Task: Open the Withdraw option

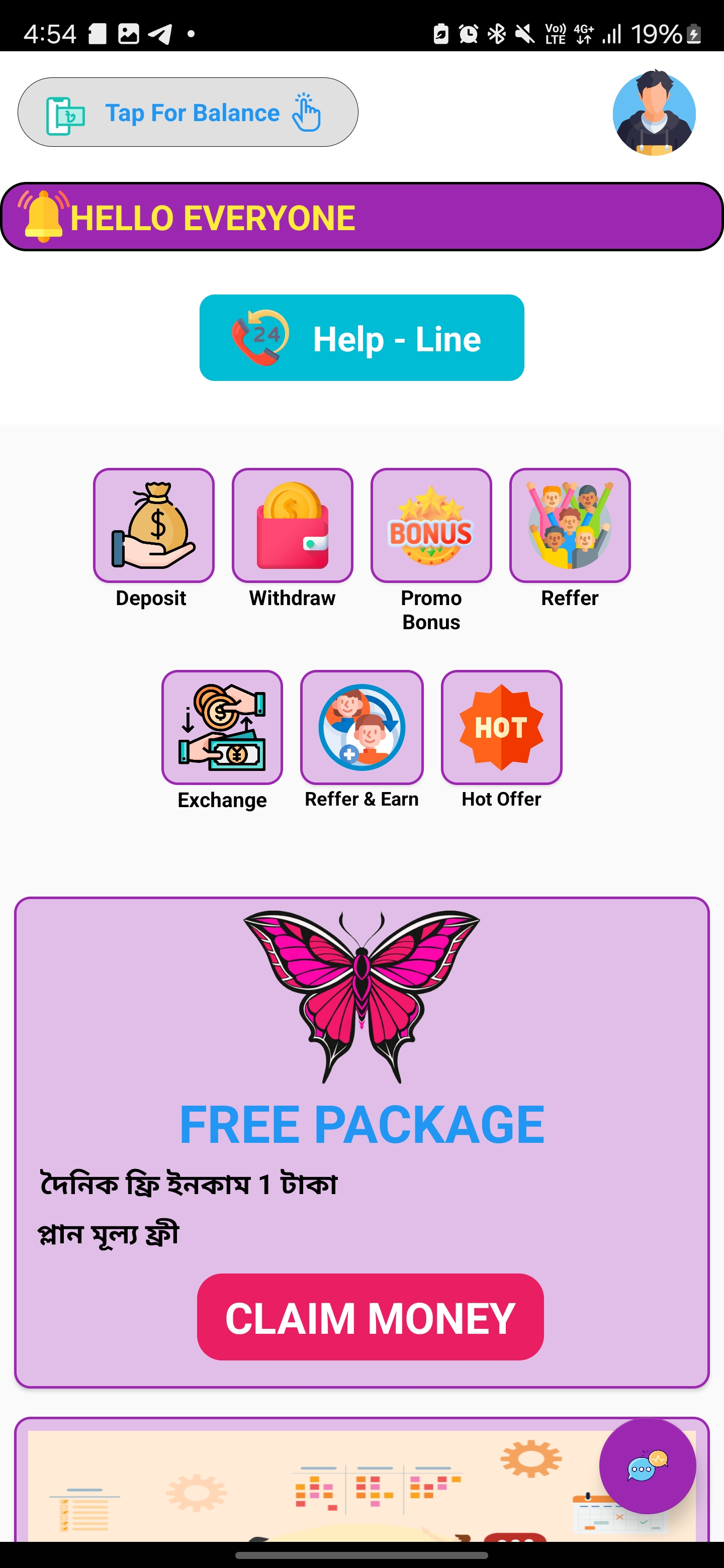Action: click(292, 525)
